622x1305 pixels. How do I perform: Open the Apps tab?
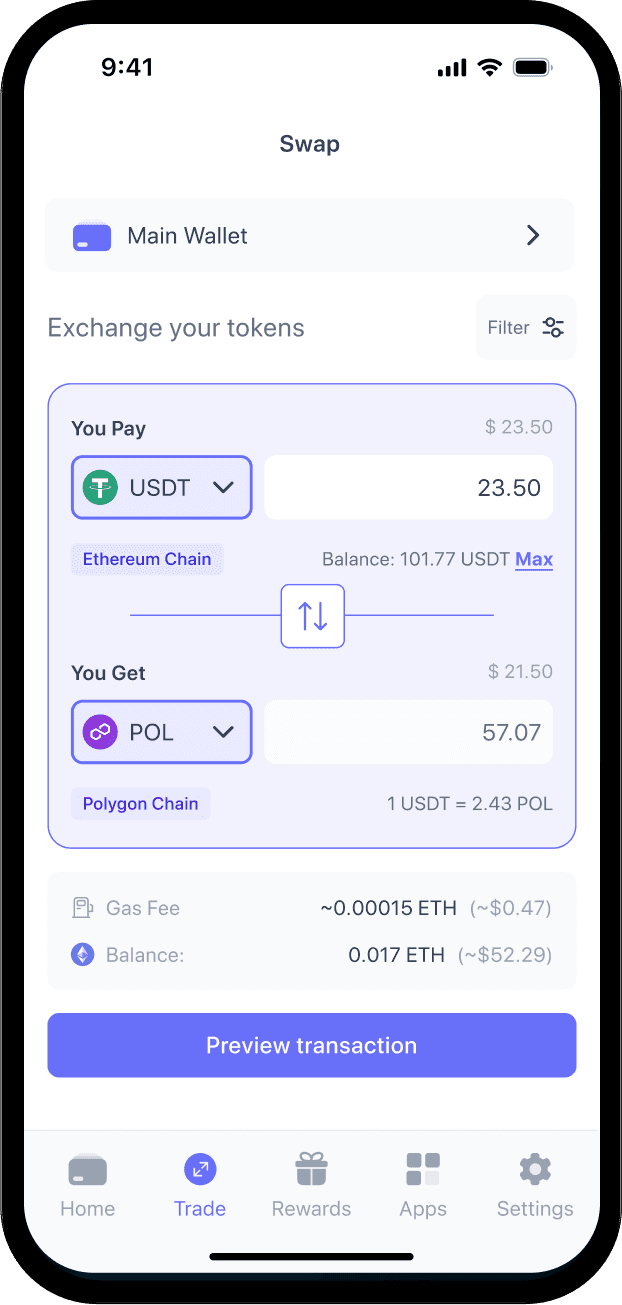[423, 1186]
